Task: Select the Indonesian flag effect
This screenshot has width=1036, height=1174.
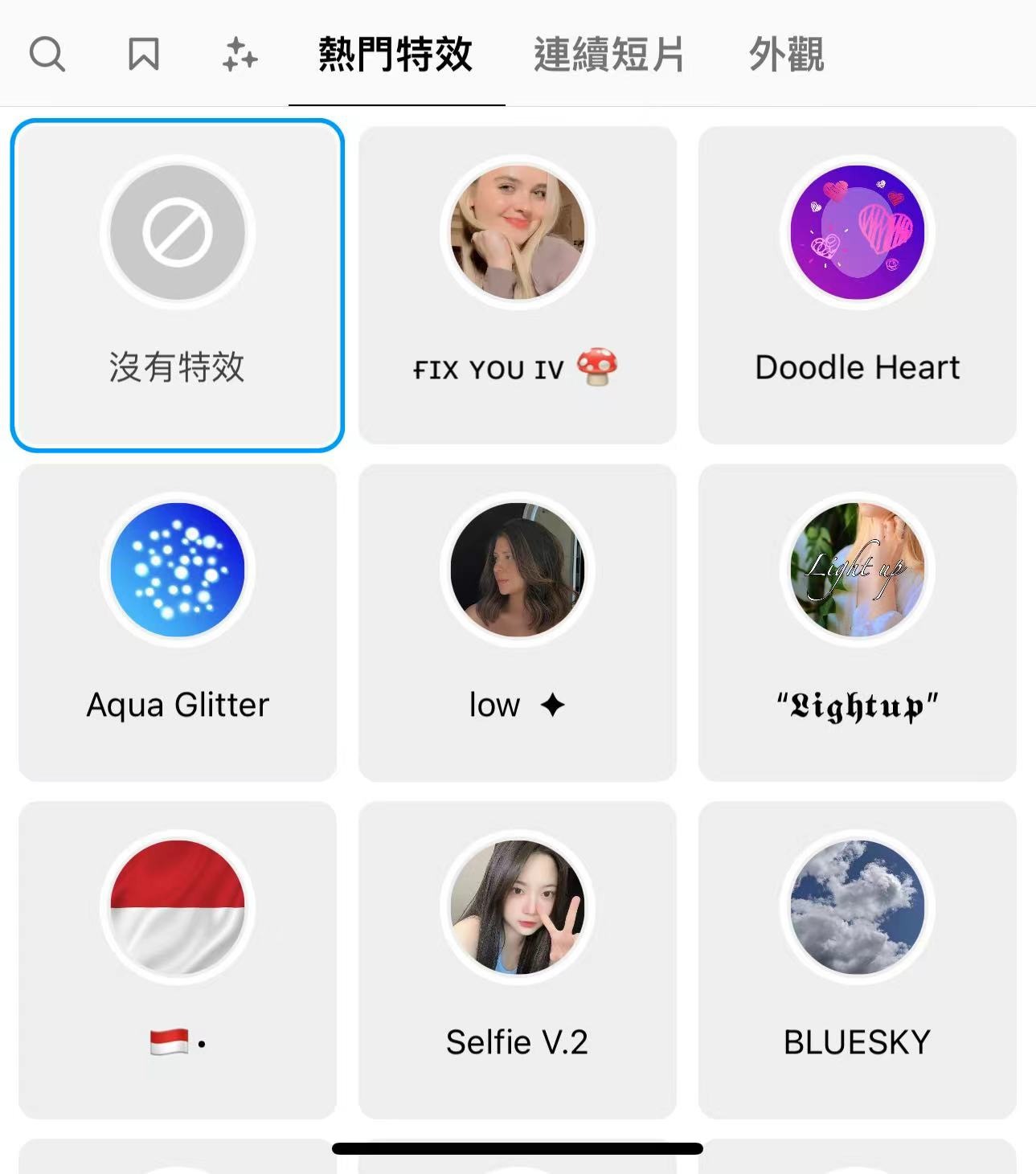Action: pos(178,906)
